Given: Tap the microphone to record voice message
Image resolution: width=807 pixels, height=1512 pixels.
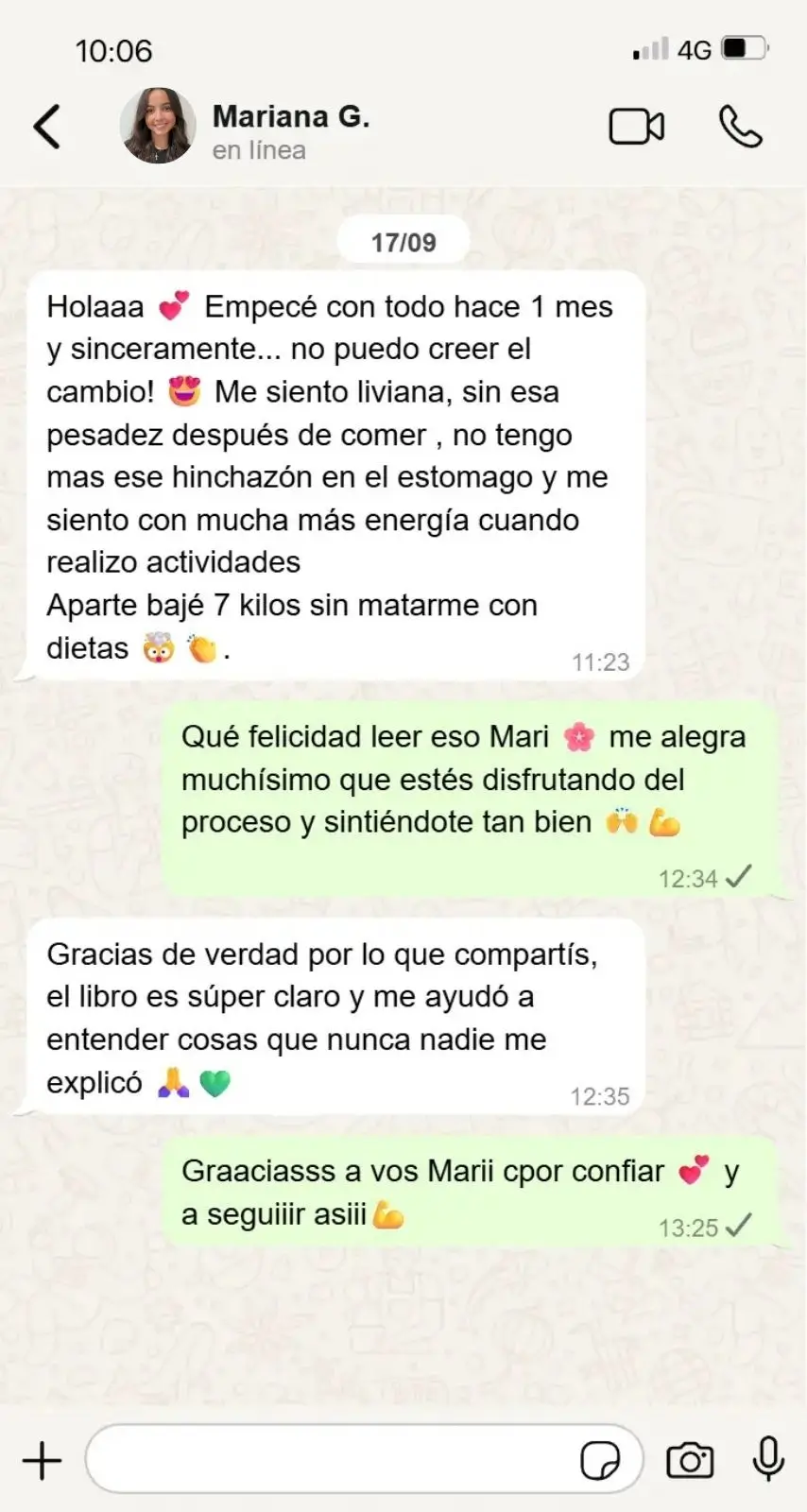Looking at the screenshot, I should [x=768, y=1458].
